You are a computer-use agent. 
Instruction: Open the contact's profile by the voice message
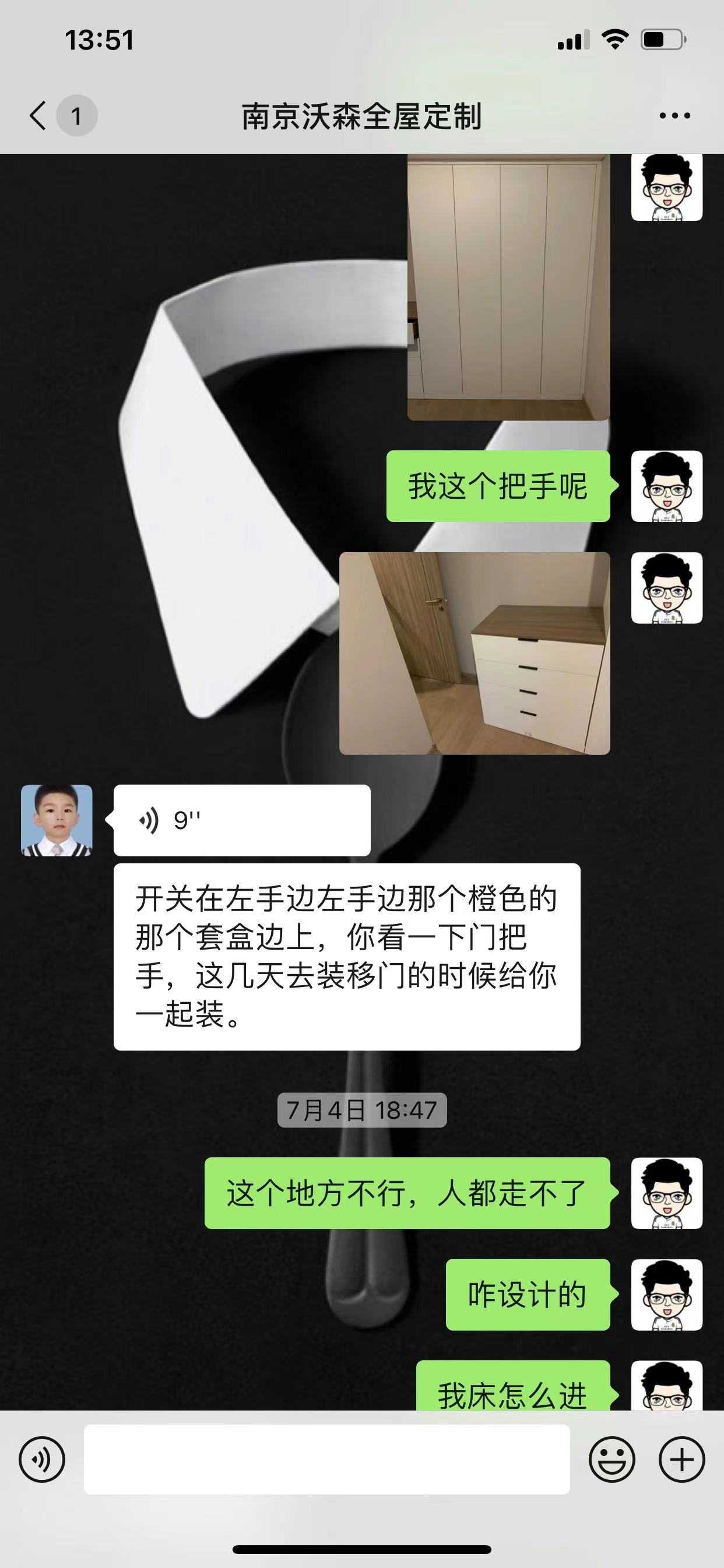click(x=57, y=820)
